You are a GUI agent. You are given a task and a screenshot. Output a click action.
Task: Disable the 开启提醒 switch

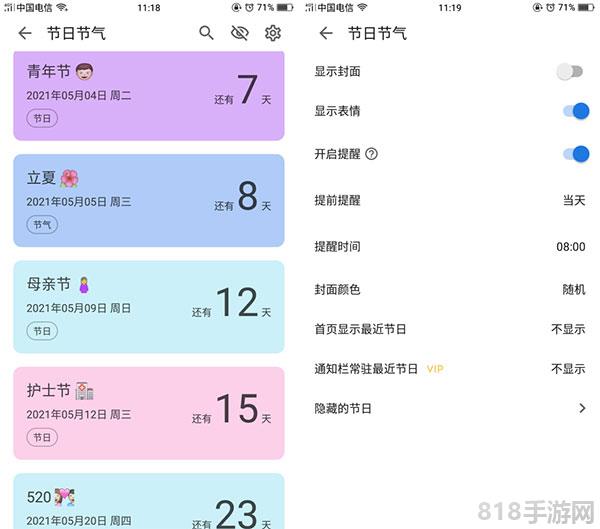(x=575, y=154)
